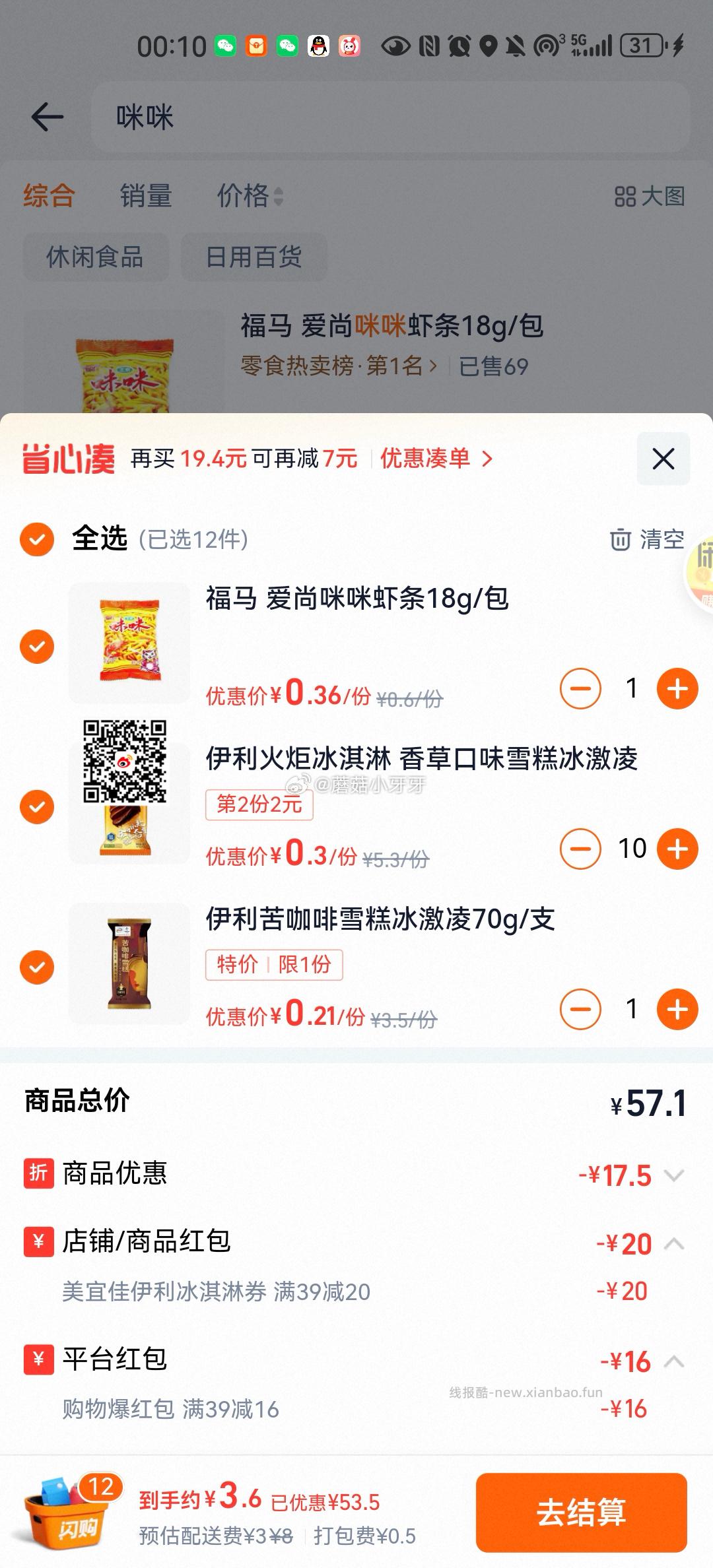
Task: Switch to the 销量 sales tab
Action: pyautogui.click(x=145, y=196)
